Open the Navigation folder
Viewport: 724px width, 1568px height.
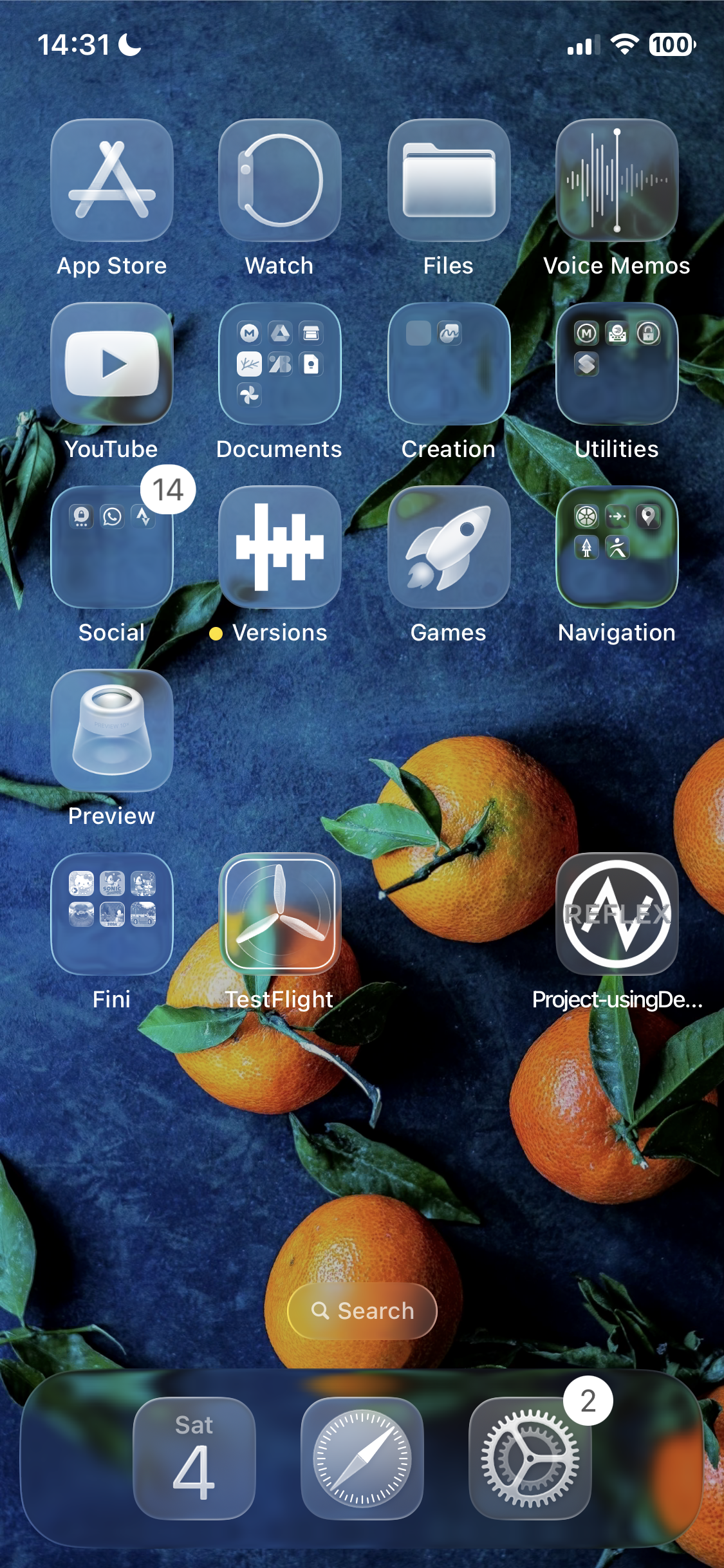click(x=617, y=547)
